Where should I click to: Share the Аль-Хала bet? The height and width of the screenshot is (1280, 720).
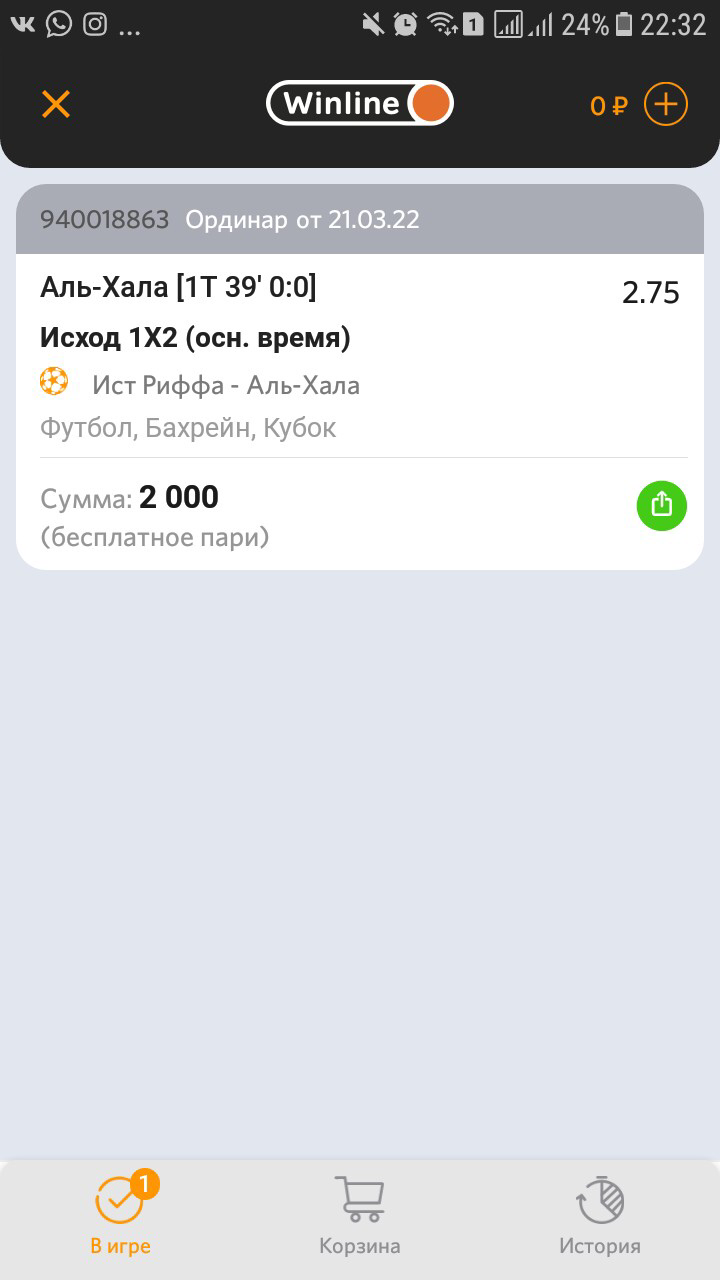[x=662, y=505]
